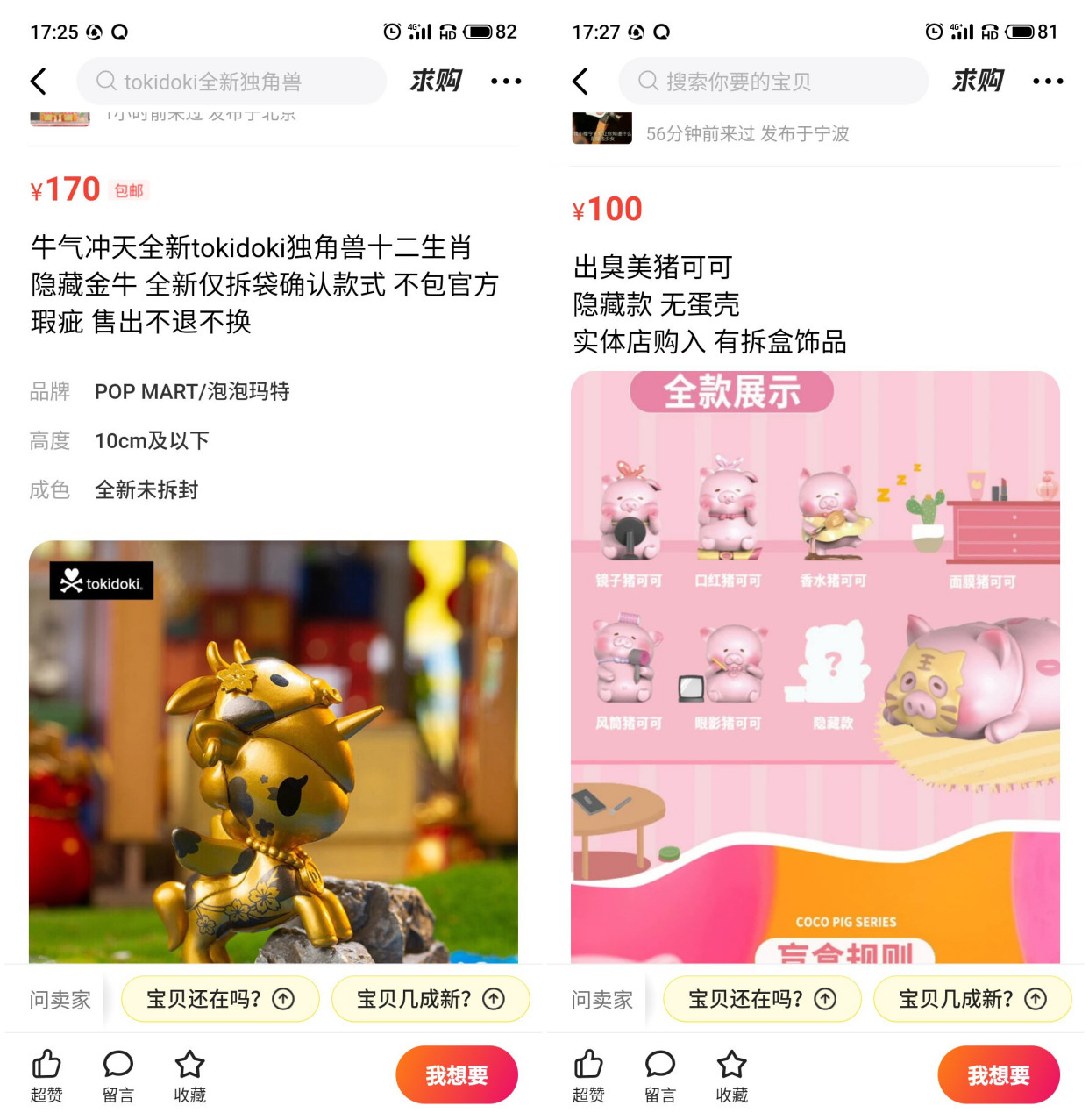Viewport: 1089px width, 1120px height.
Task: Tap 我想要 for the ¥100 猪可可
Action: coord(998,1075)
